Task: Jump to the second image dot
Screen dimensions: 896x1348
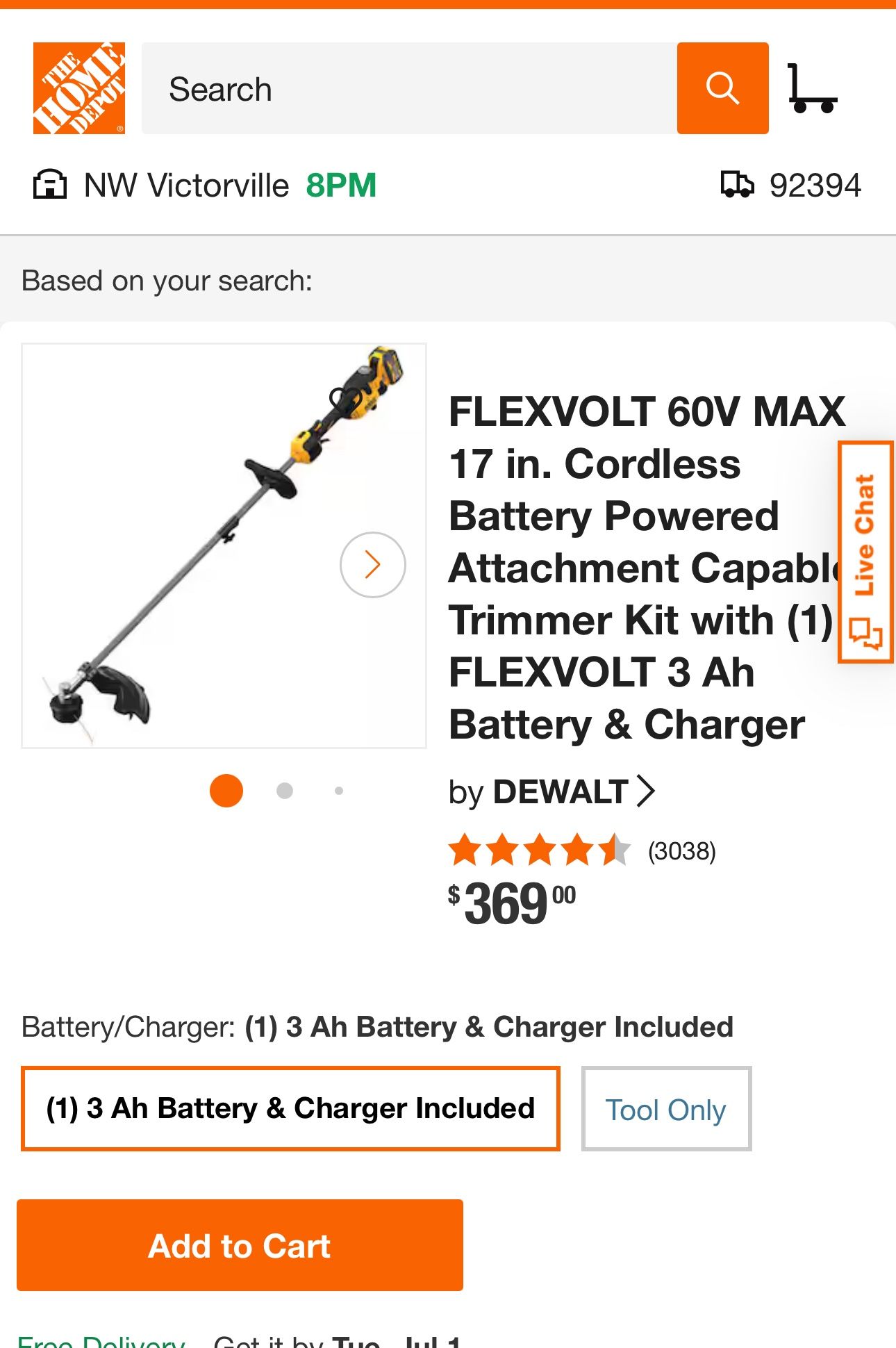Action: [284, 791]
